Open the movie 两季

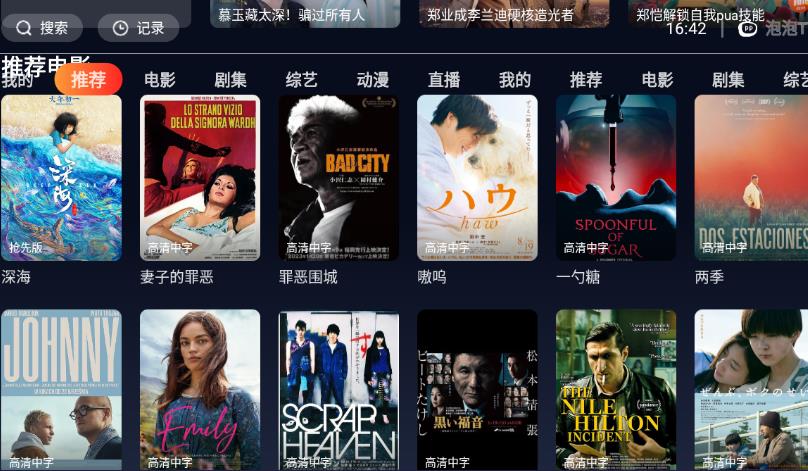752,178
